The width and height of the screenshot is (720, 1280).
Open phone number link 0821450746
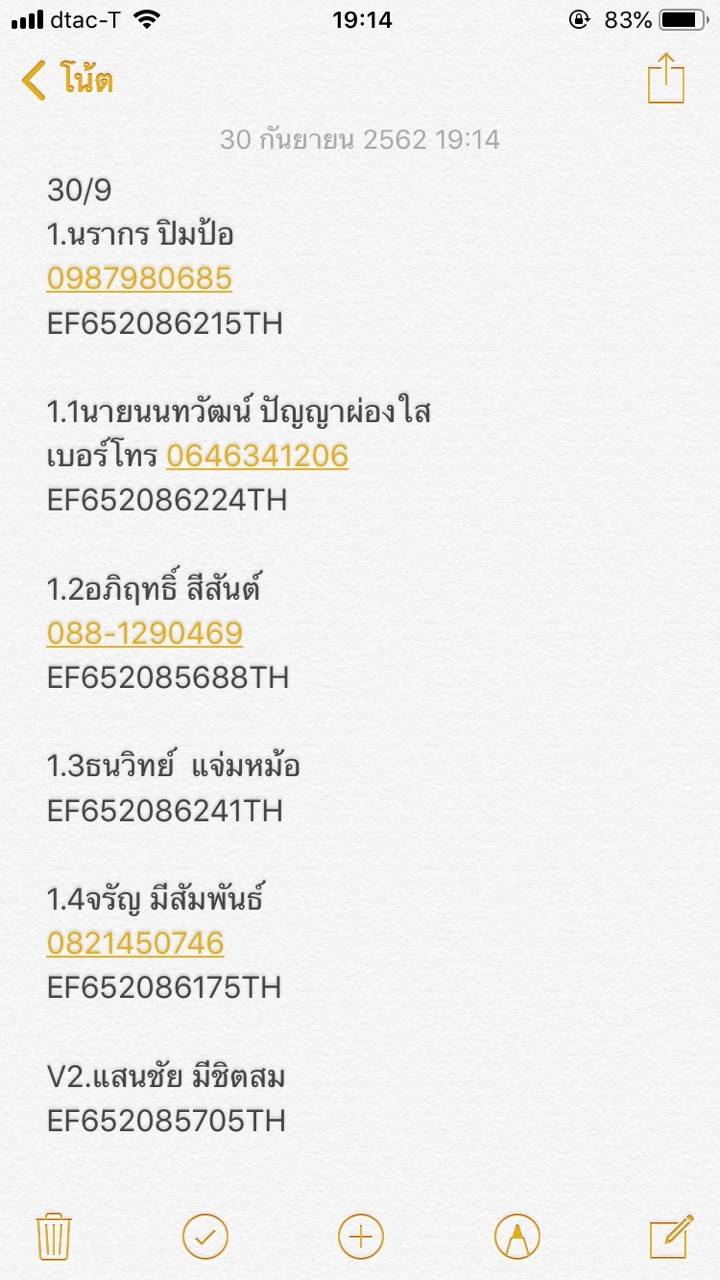[135, 943]
